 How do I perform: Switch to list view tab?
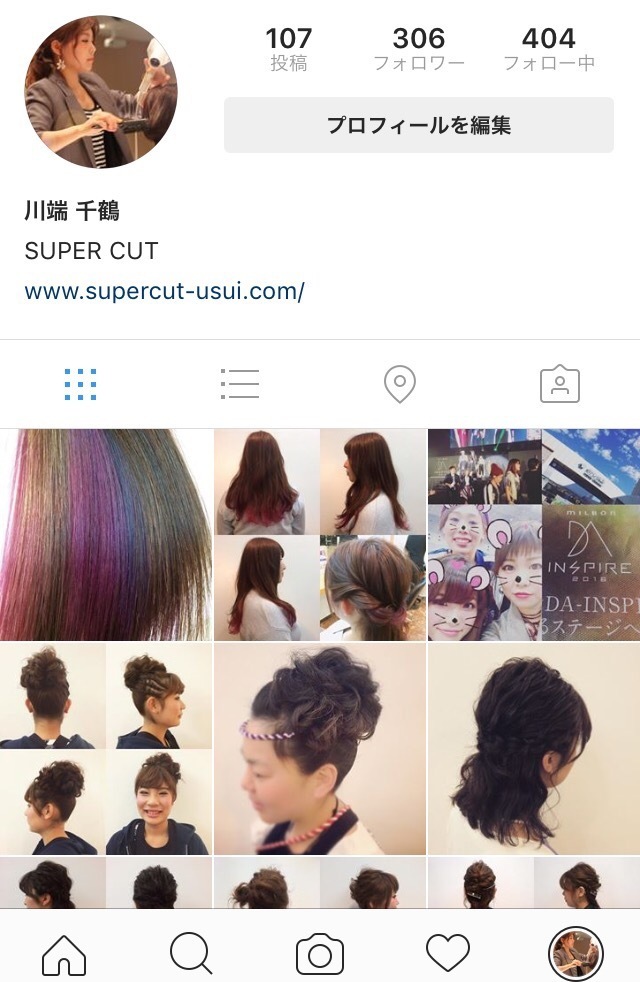240,384
